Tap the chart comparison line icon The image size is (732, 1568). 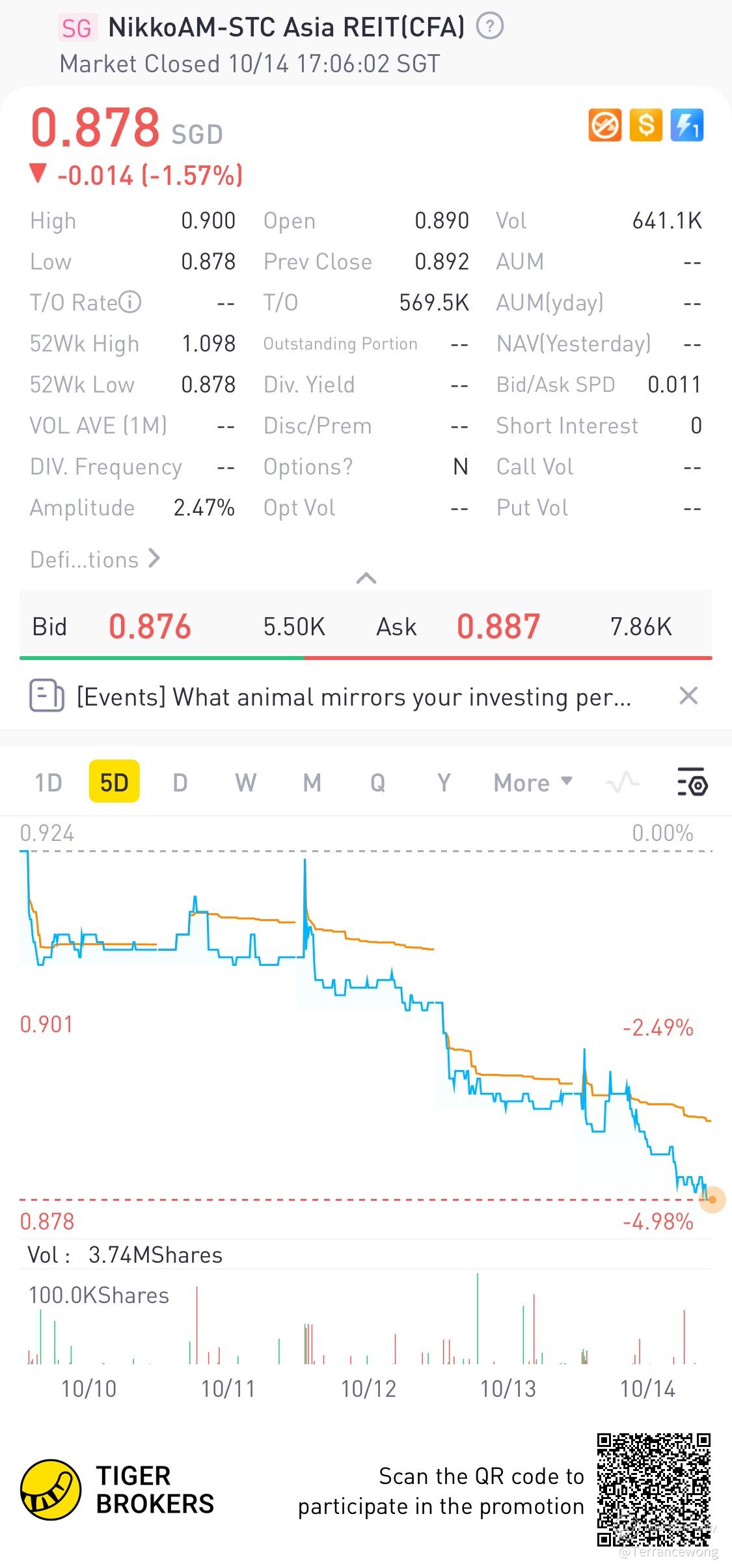tap(622, 782)
